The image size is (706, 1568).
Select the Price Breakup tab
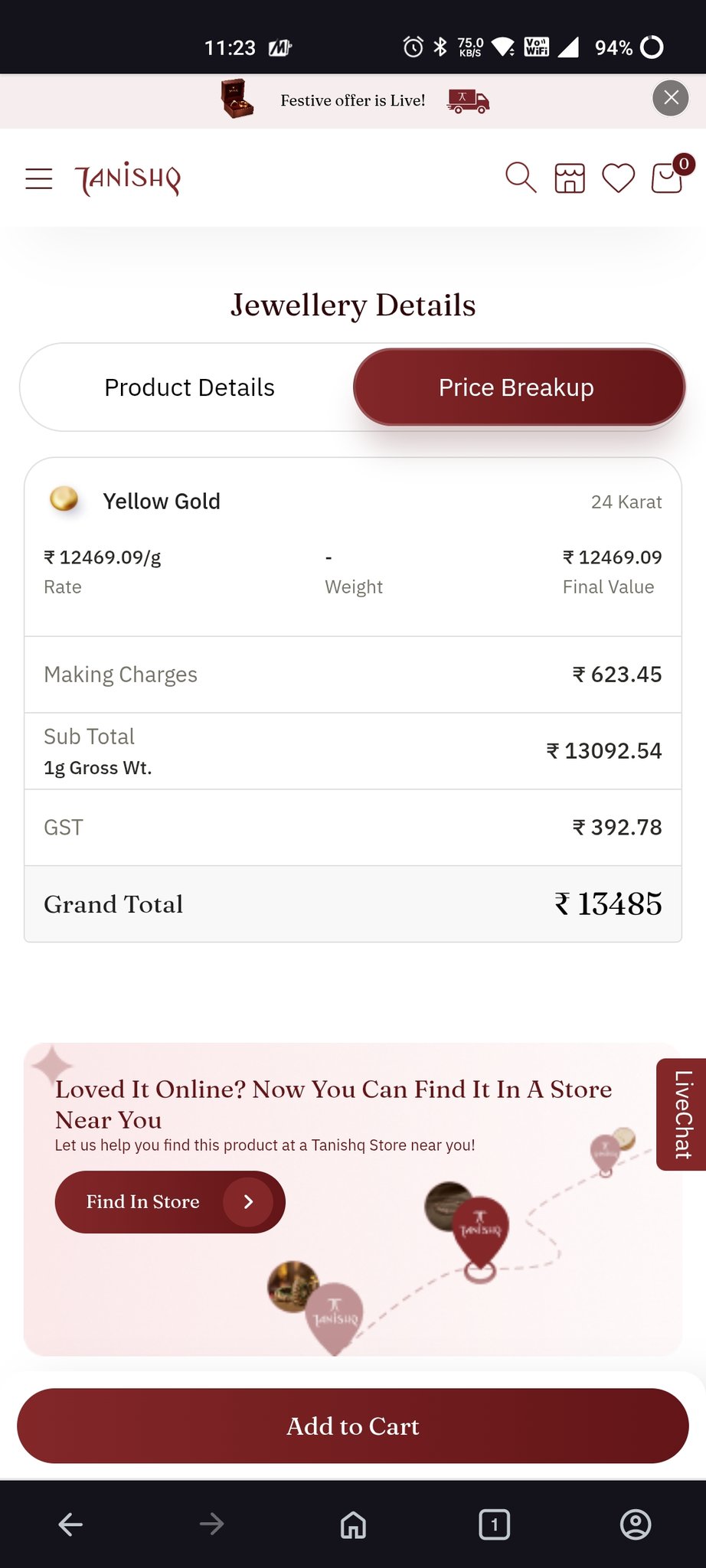(517, 388)
